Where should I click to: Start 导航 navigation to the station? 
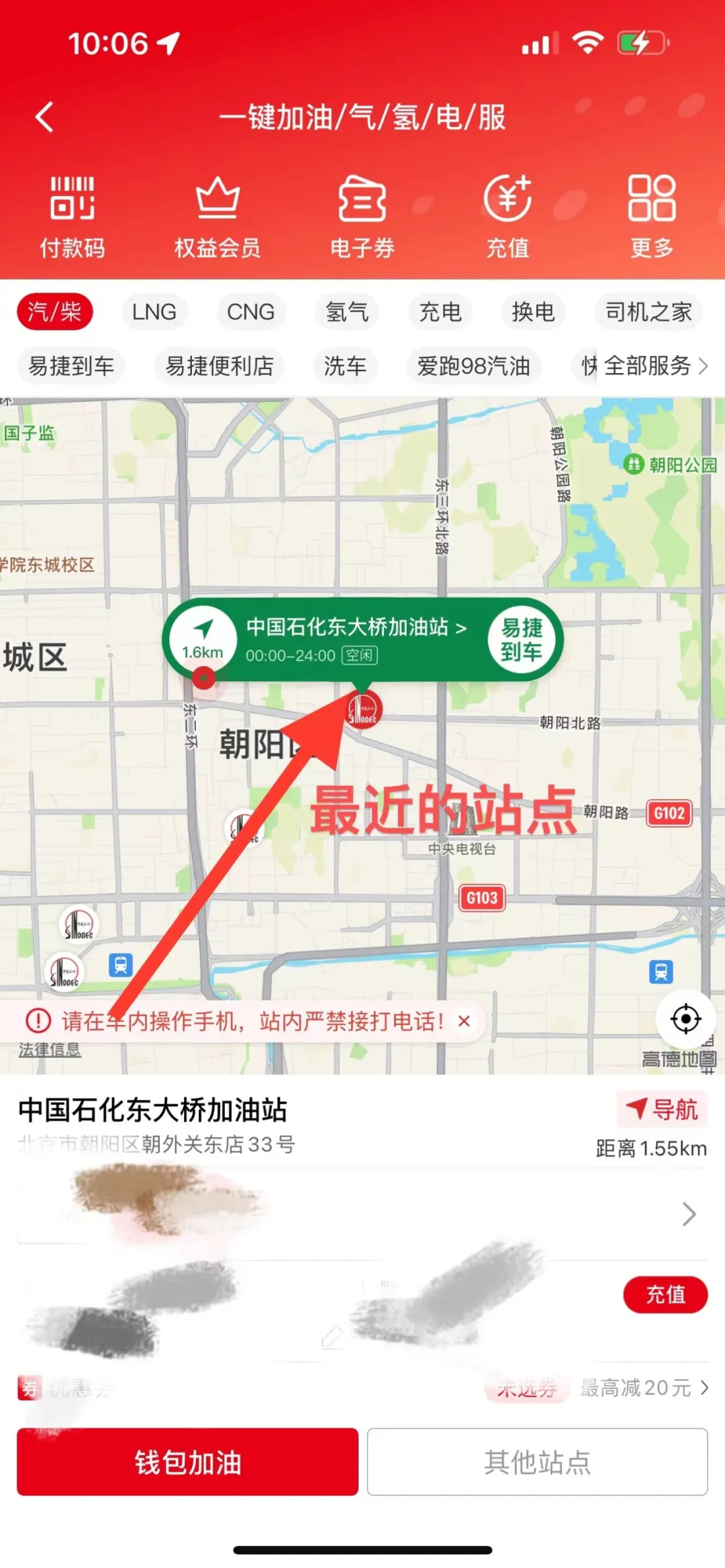(662, 1110)
